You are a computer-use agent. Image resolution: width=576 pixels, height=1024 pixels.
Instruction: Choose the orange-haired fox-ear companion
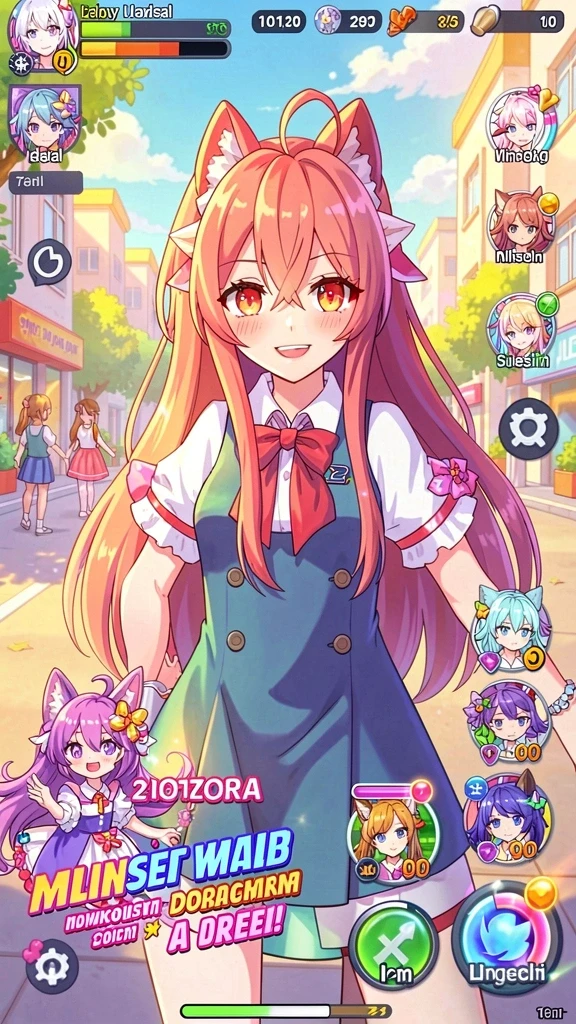pyautogui.click(x=393, y=832)
